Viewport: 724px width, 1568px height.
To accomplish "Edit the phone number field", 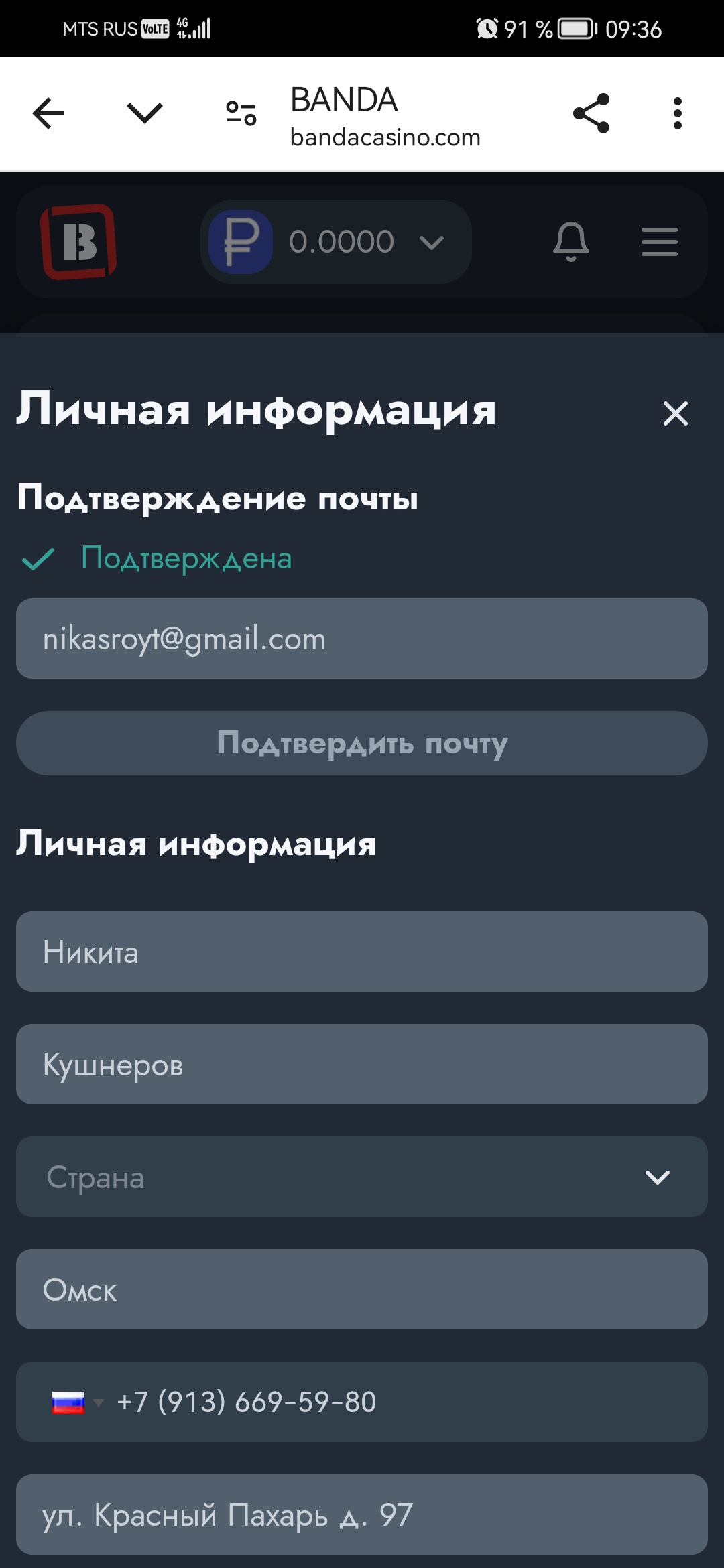I will click(402, 1402).
